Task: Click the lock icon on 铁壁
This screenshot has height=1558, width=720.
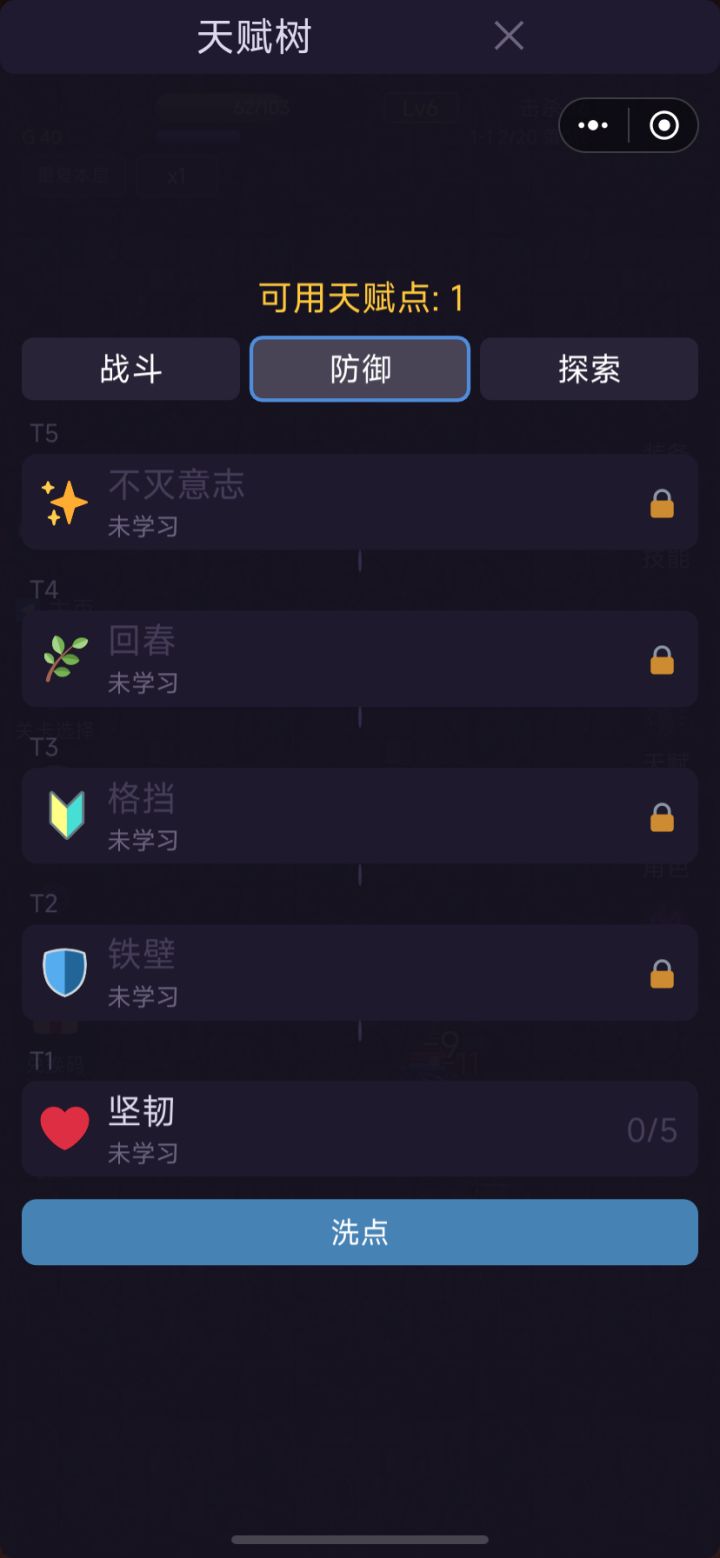Action: 661,976
